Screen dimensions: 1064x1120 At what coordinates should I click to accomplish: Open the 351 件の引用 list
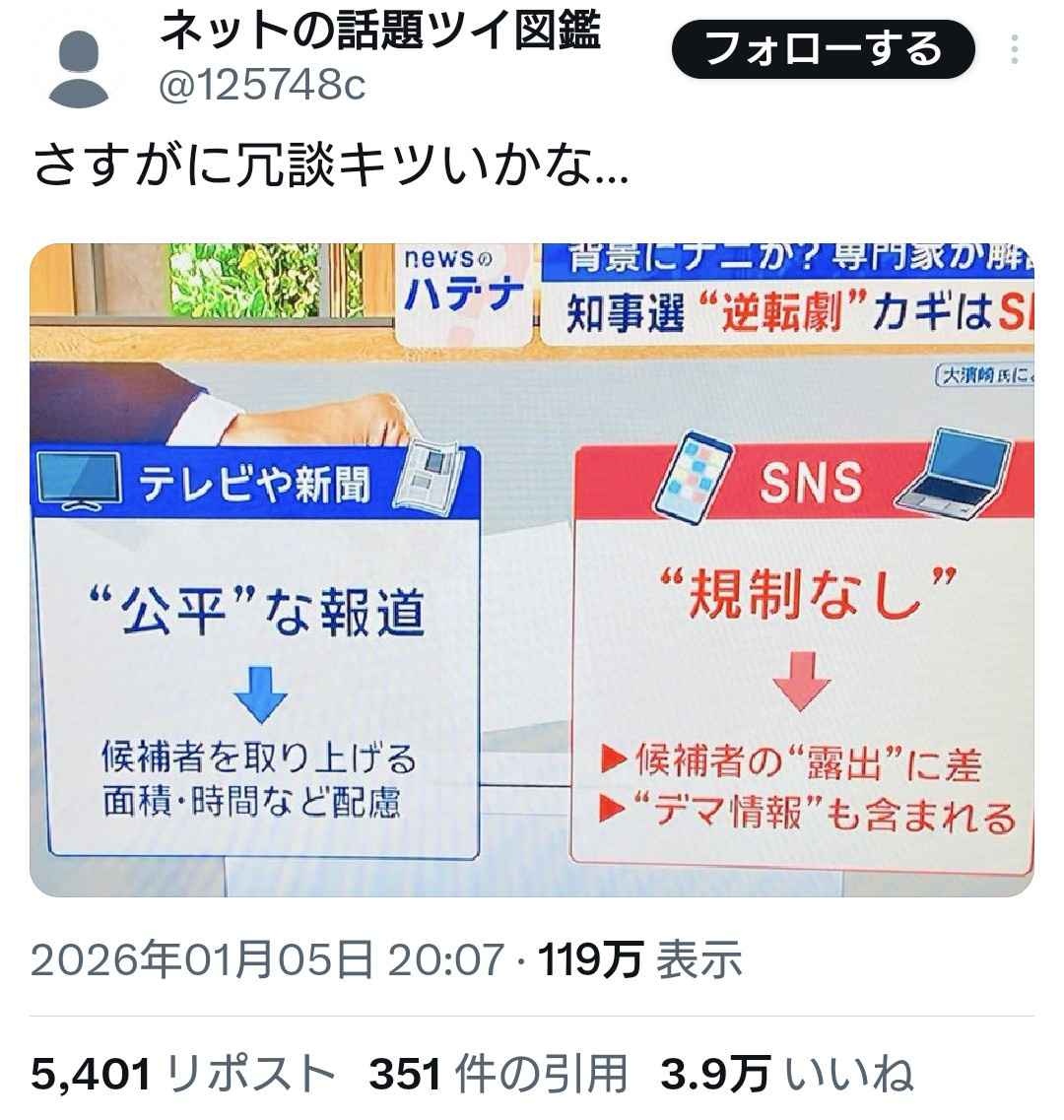click(498, 1074)
